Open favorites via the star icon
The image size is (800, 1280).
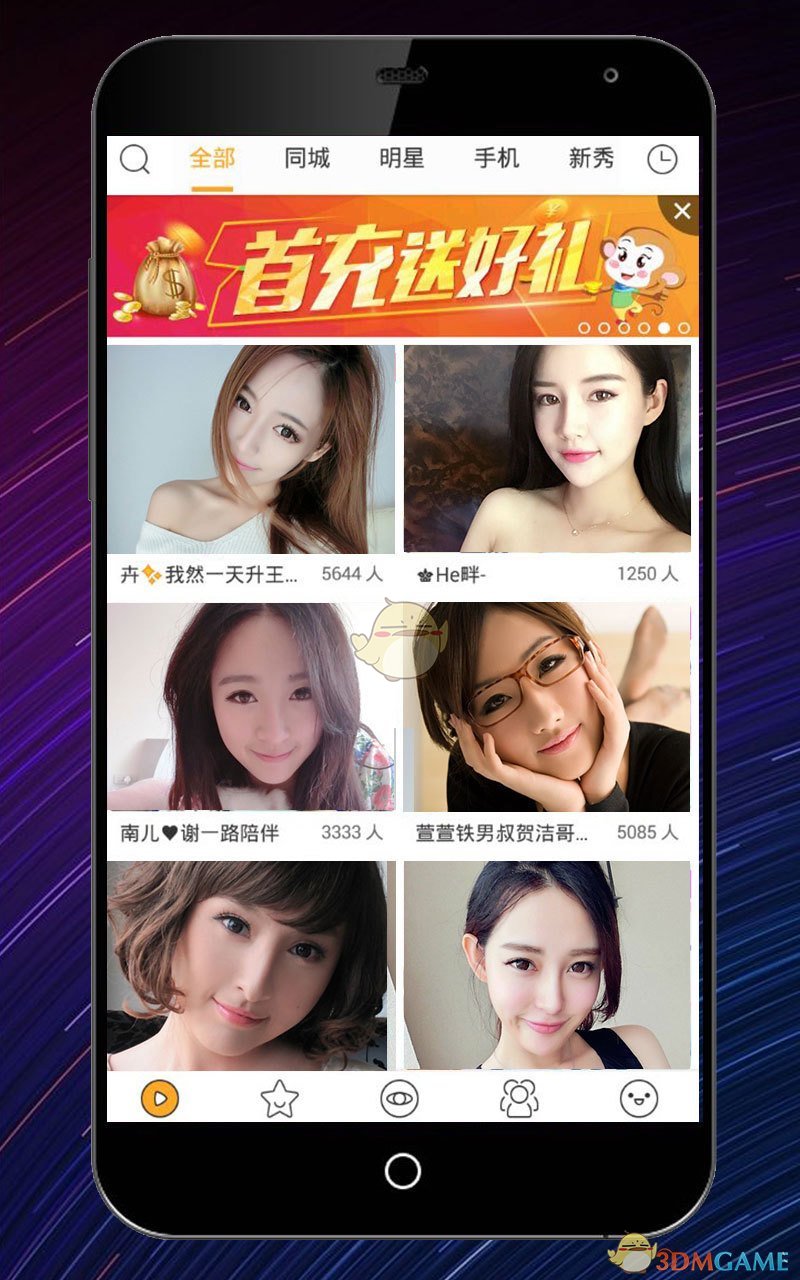[x=280, y=1098]
